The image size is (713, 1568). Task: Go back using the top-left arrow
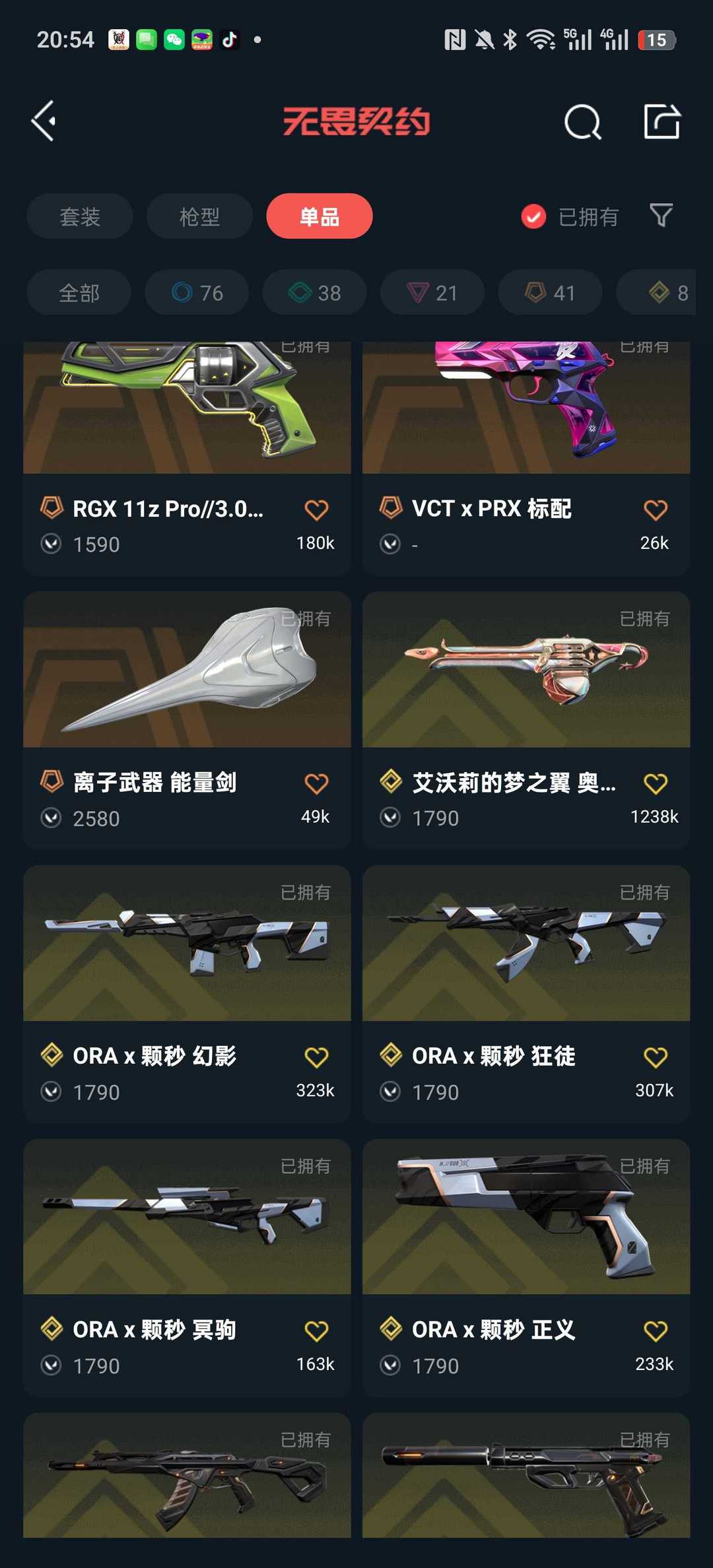click(x=44, y=121)
